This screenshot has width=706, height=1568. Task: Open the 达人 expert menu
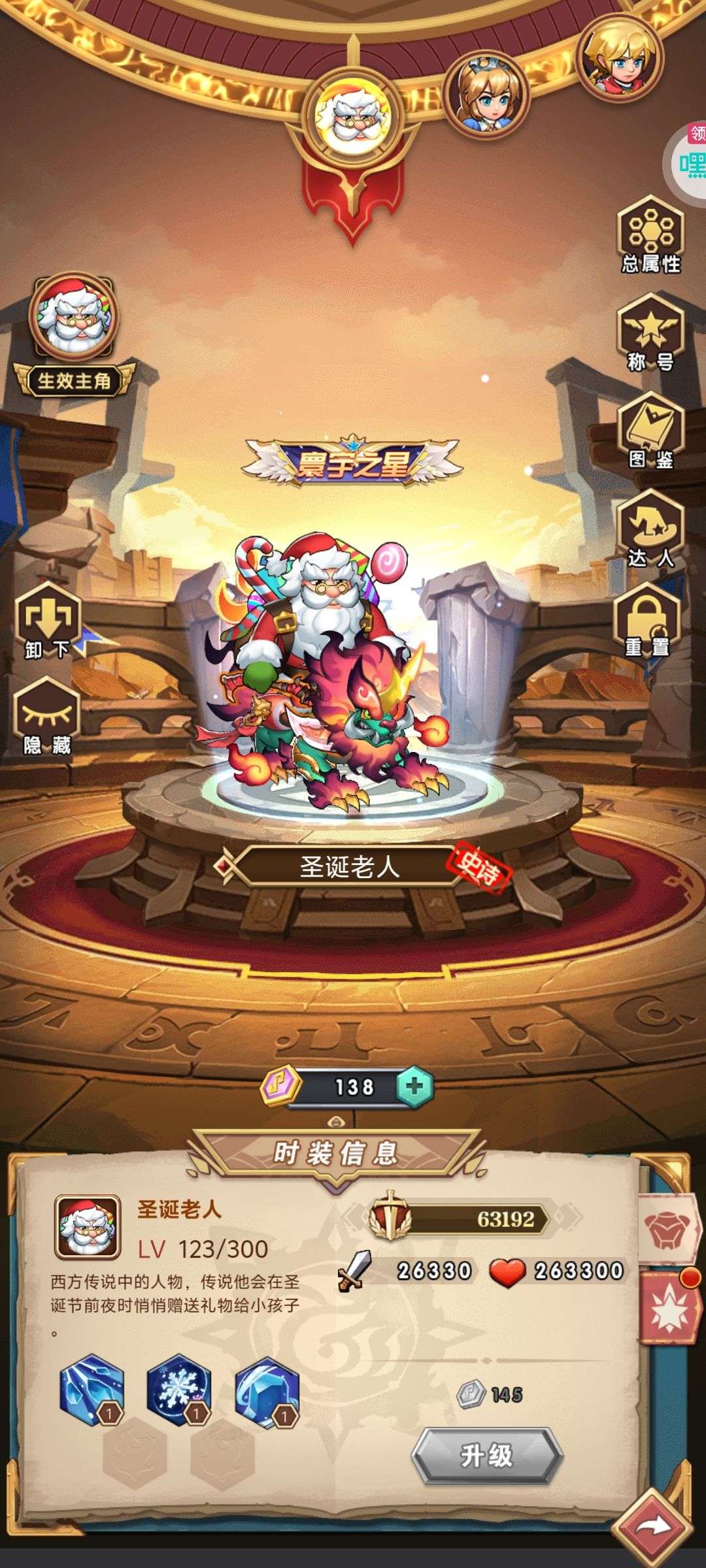tap(650, 529)
